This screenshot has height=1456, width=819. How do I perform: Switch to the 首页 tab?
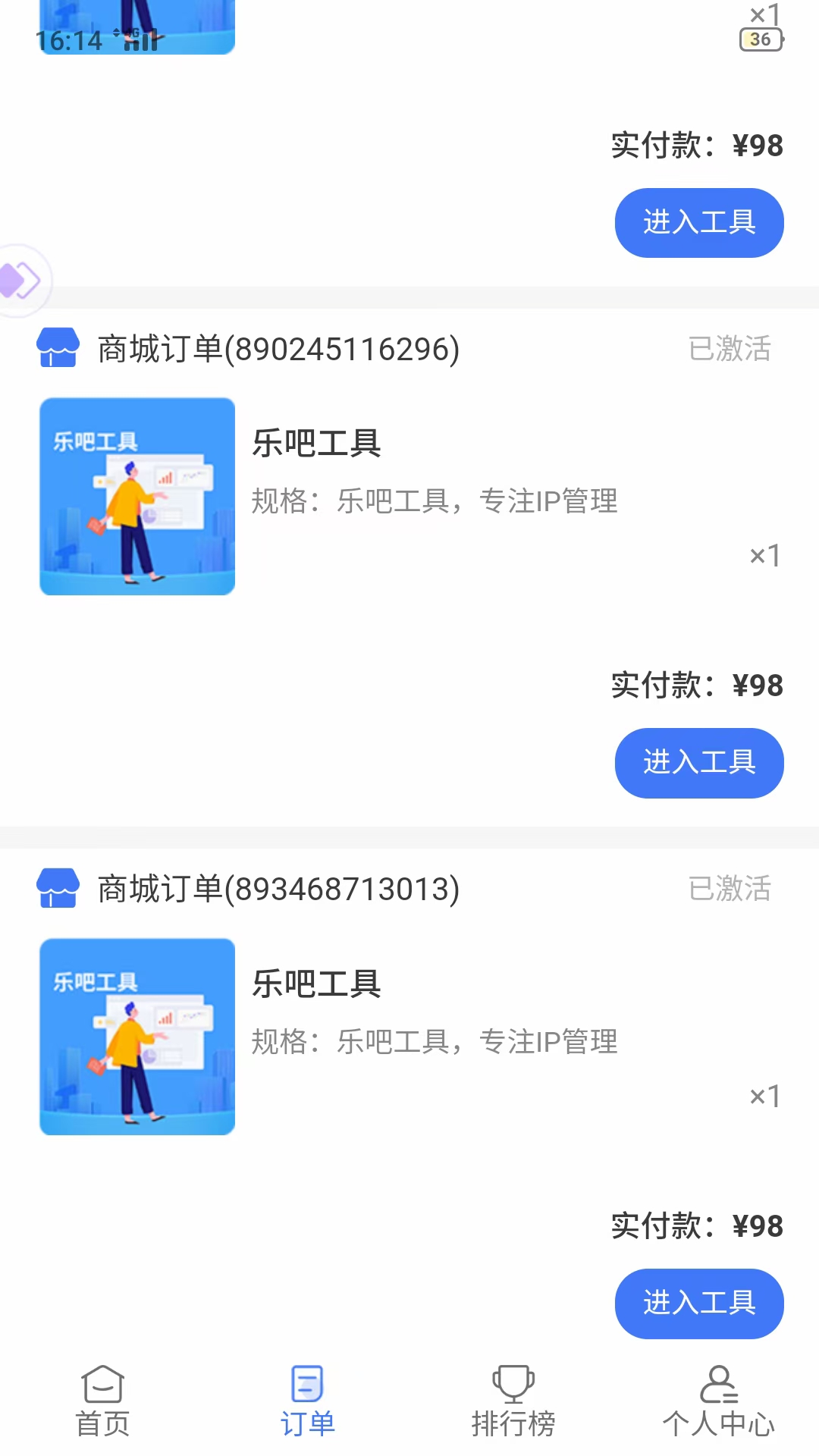[102, 1401]
